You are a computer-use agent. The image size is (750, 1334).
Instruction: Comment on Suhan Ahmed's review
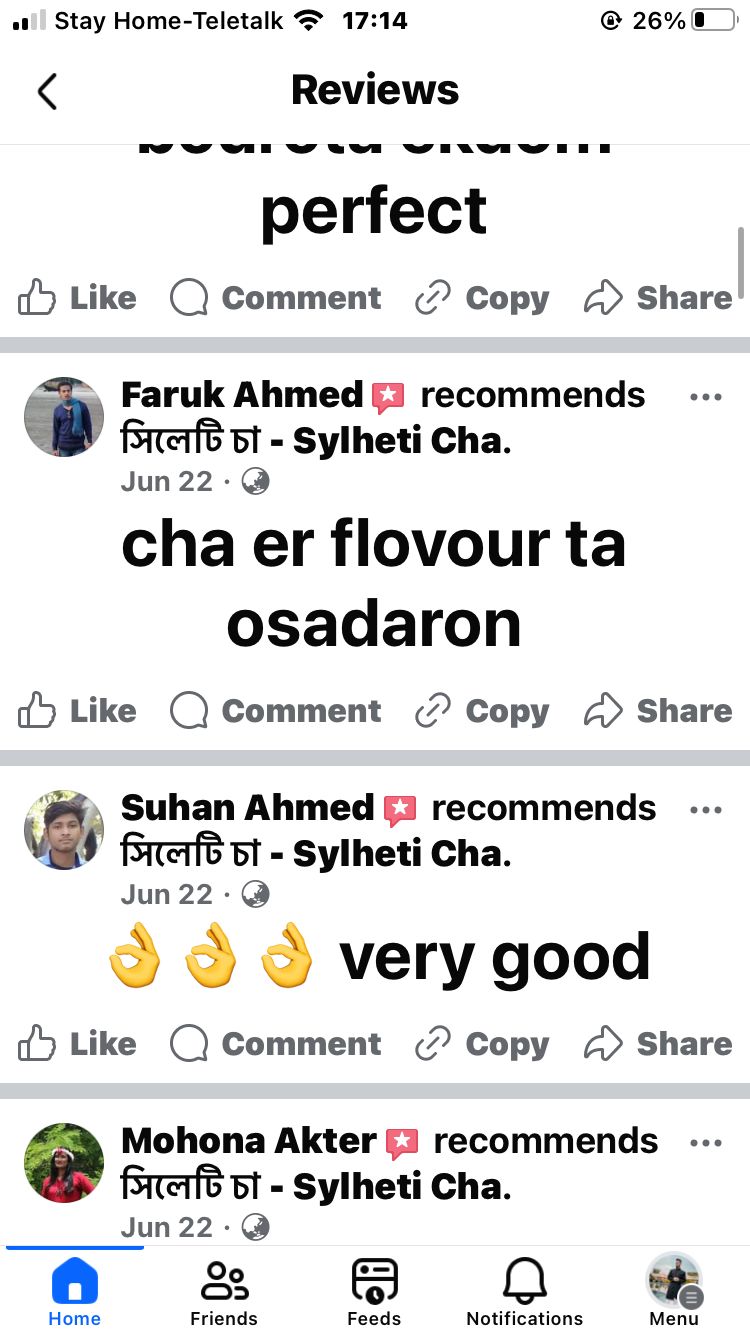point(276,1044)
